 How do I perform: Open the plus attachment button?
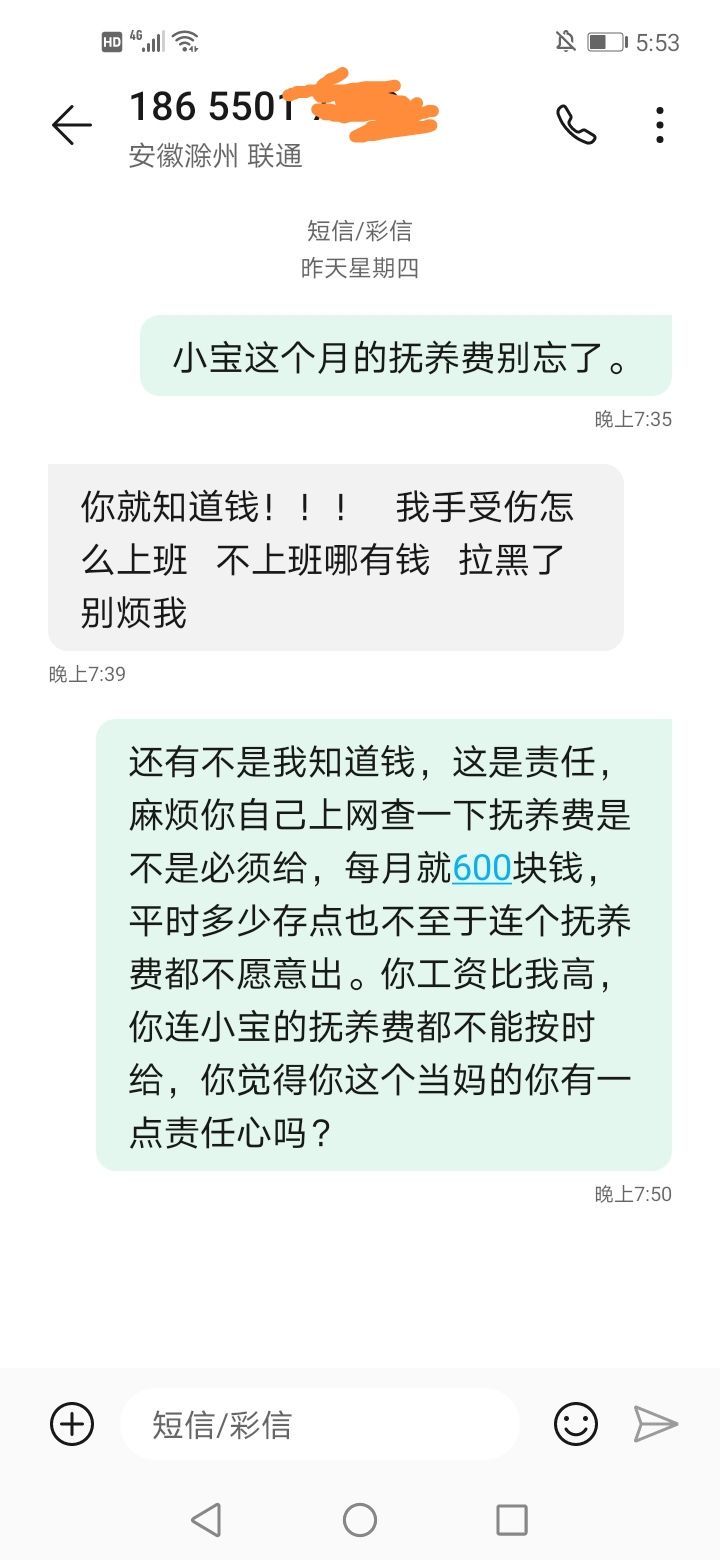pyautogui.click(x=72, y=1424)
